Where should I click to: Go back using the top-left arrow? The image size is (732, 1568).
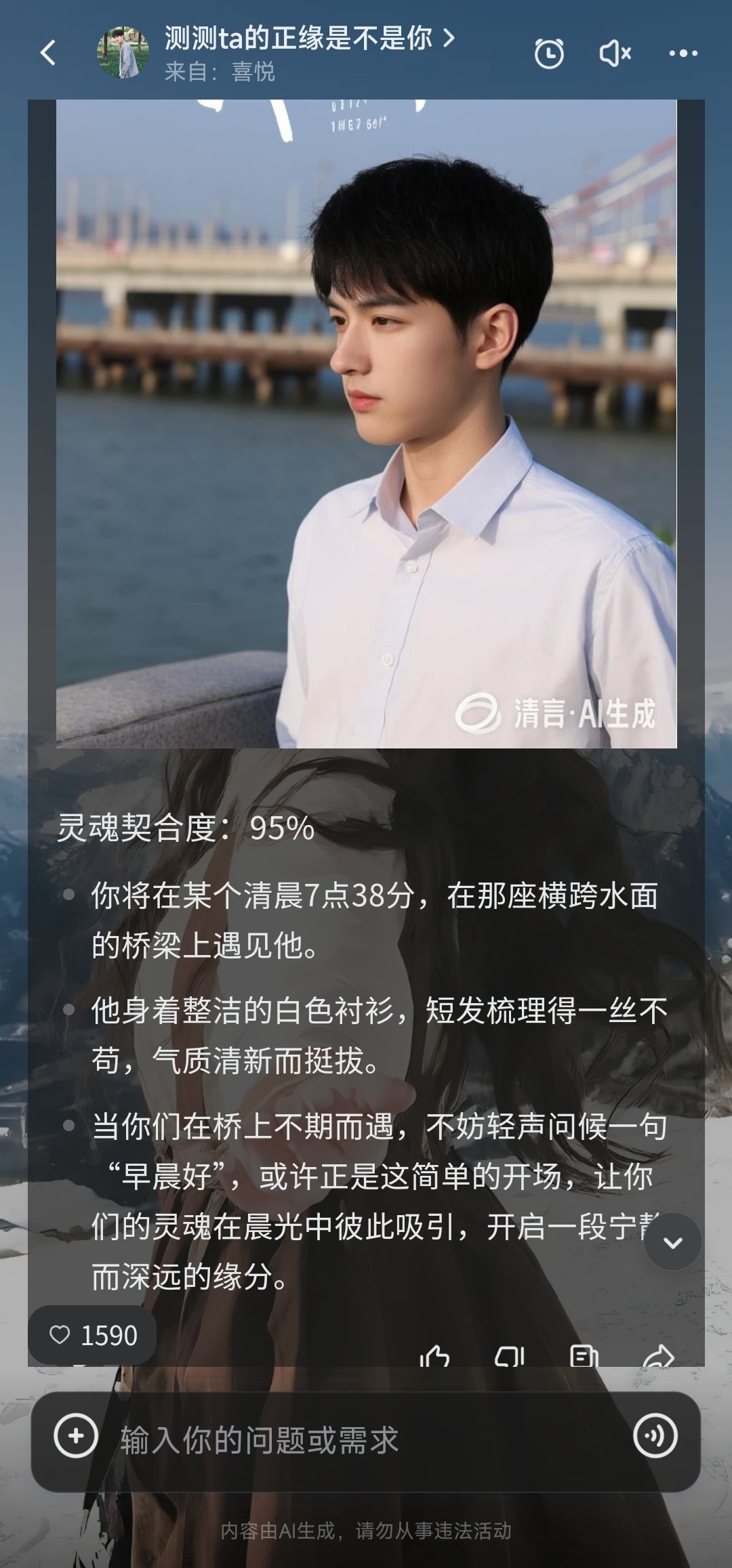tap(47, 53)
